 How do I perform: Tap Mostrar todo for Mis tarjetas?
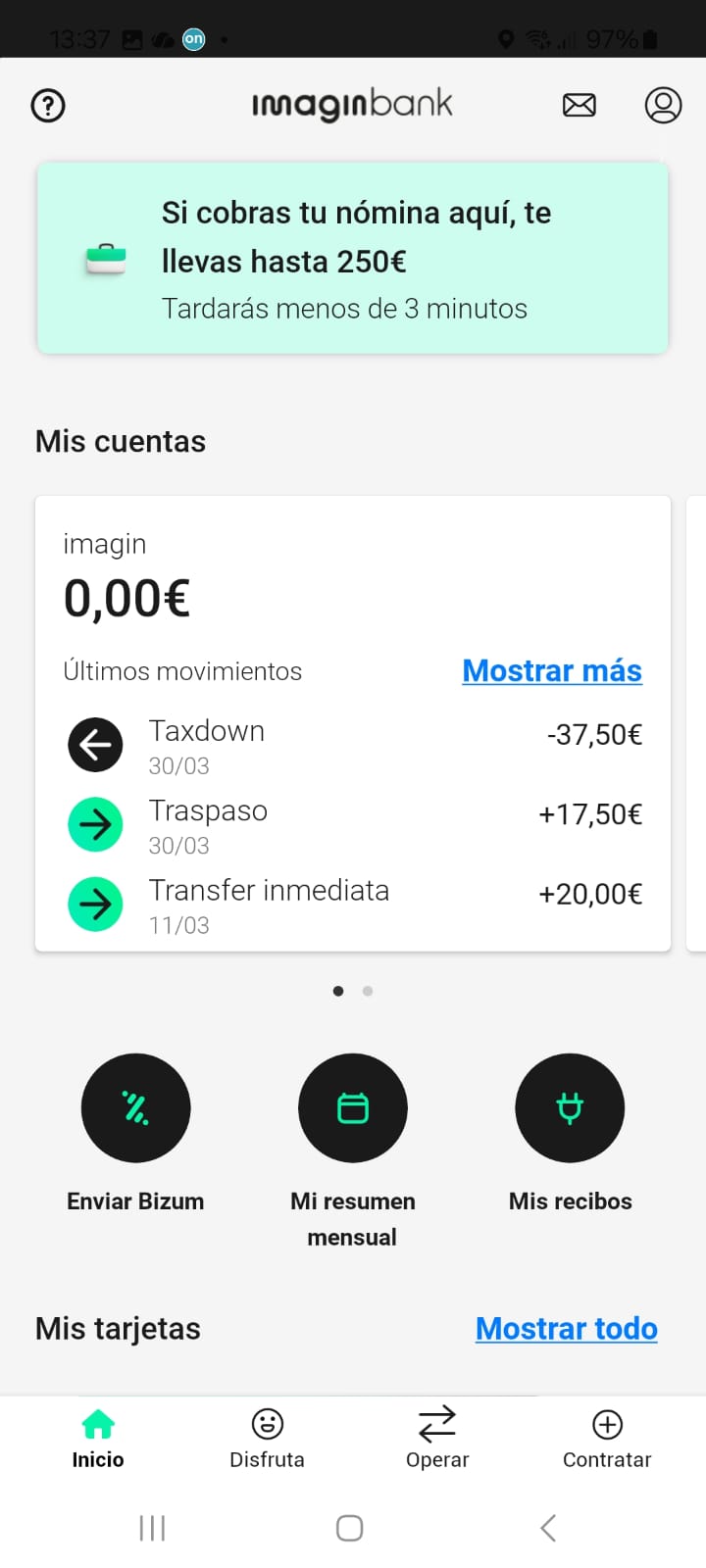566,1329
